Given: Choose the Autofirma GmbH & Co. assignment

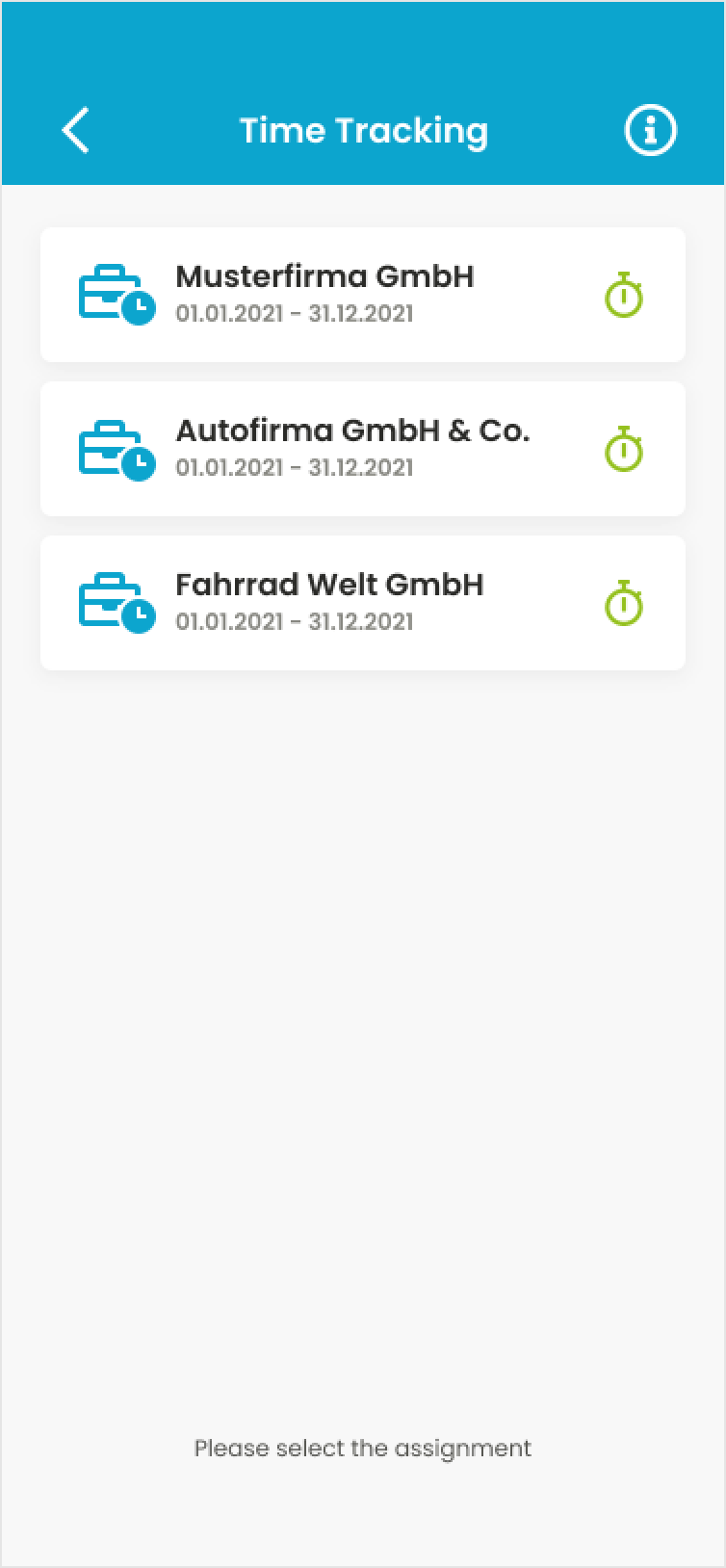Looking at the screenshot, I should click(351, 448).
